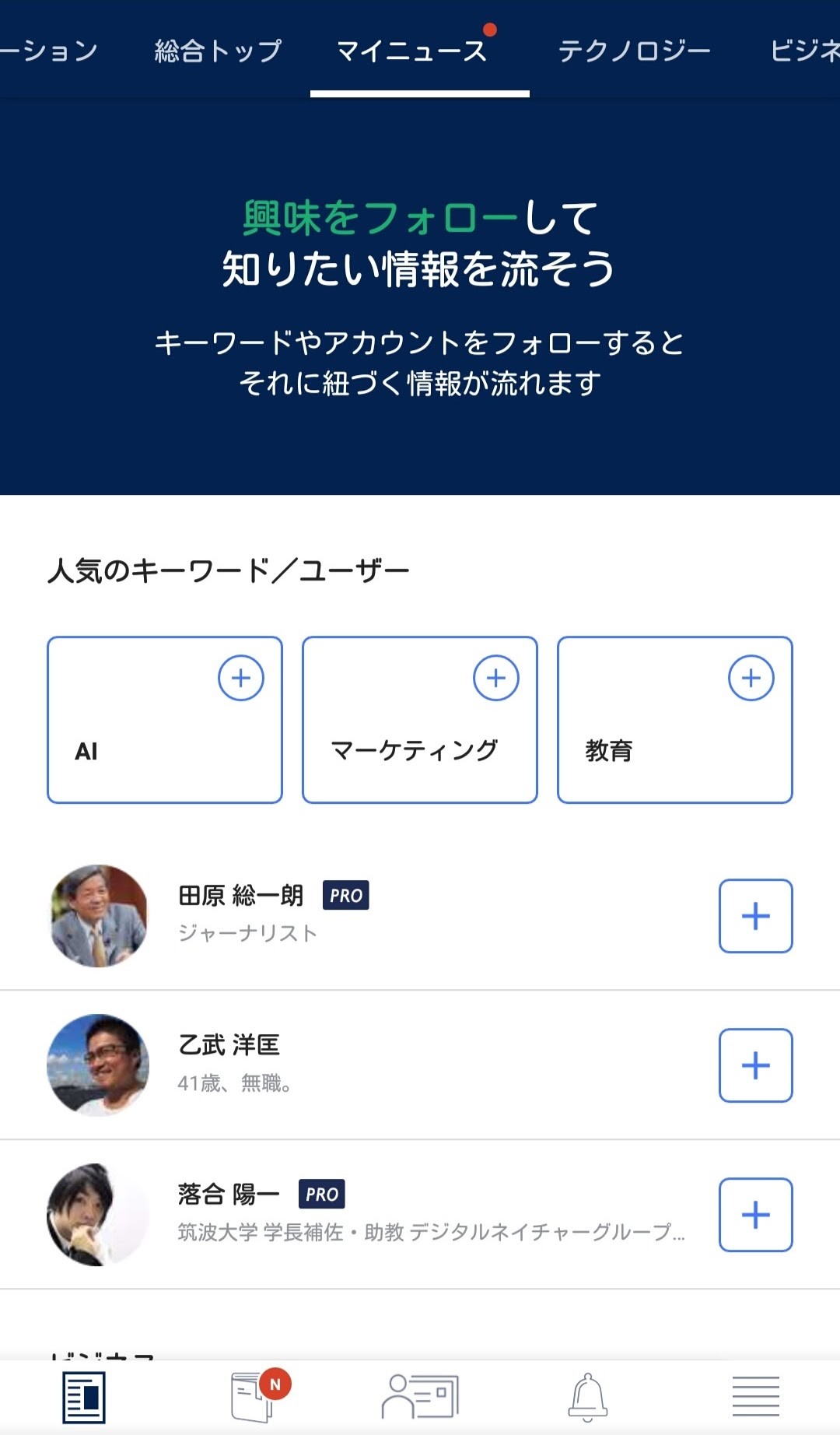Follow the マーケティング keyword
The height and width of the screenshot is (1435, 840).
pos(496,678)
